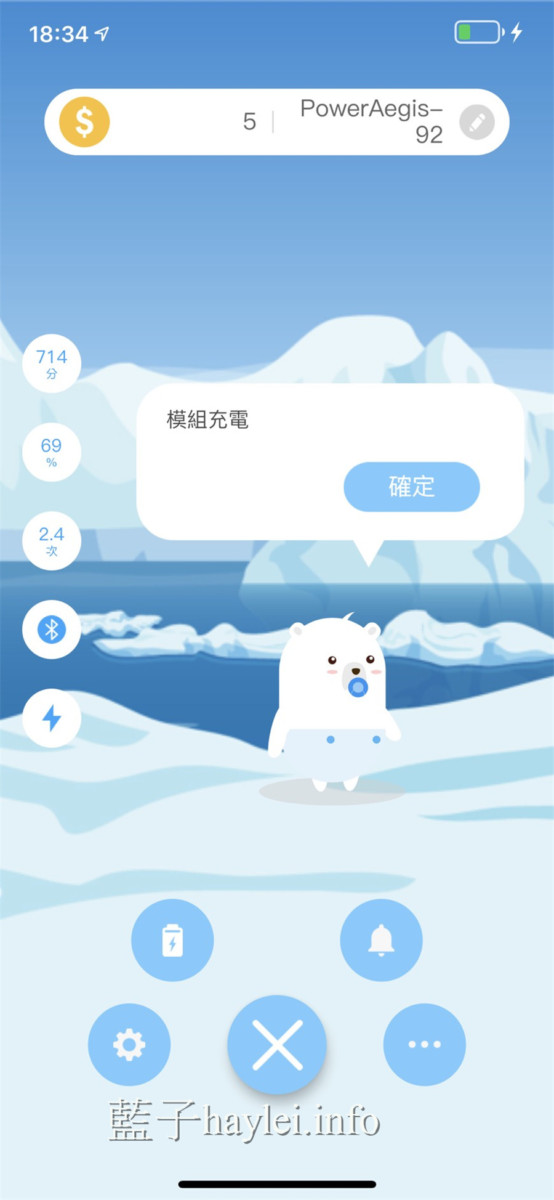Image resolution: width=554 pixels, height=1200 pixels.
Task: Close the expanded menu with the X
Action: [x=277, y=1046]
